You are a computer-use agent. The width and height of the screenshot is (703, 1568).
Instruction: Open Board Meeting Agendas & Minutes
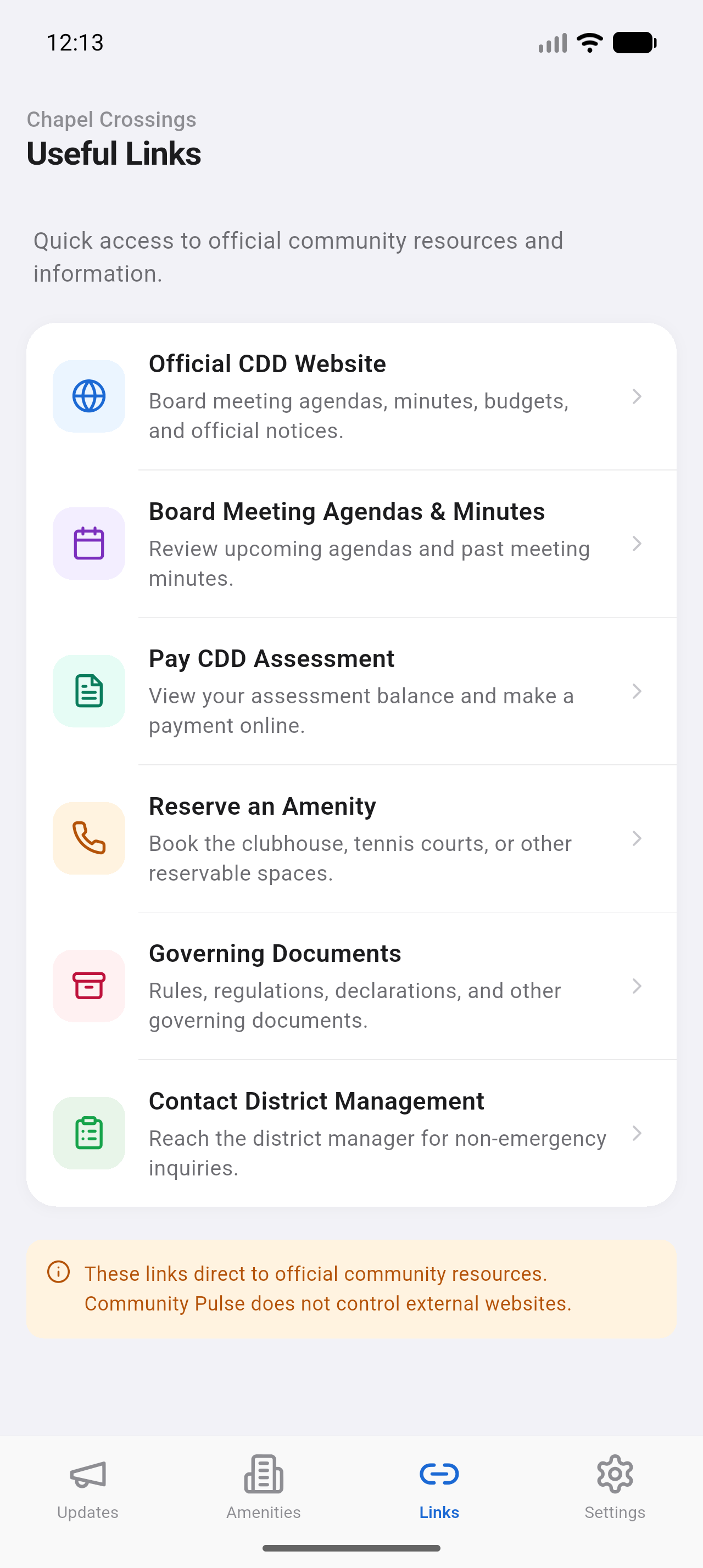click(351, 544)
